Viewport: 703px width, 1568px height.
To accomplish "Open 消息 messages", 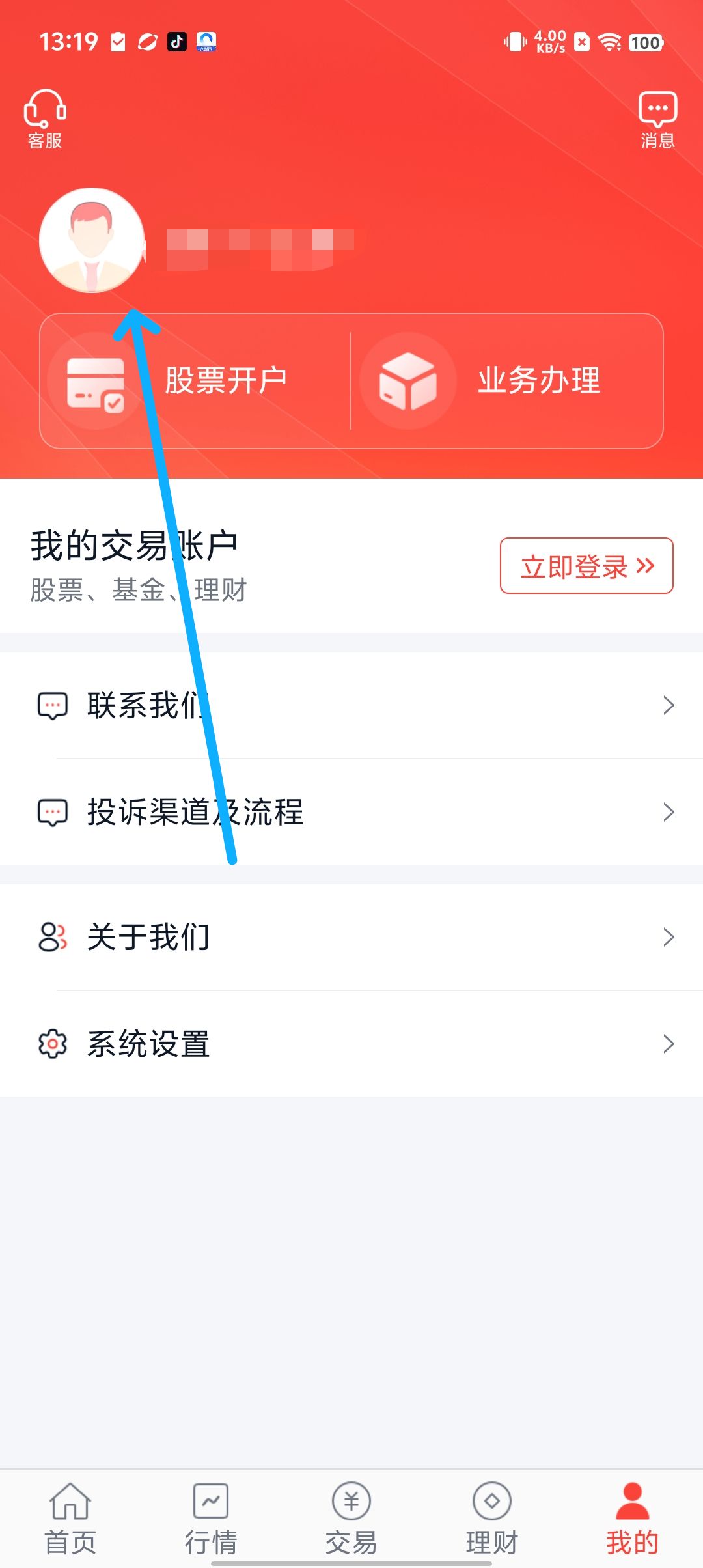I will tap(657, 120).
